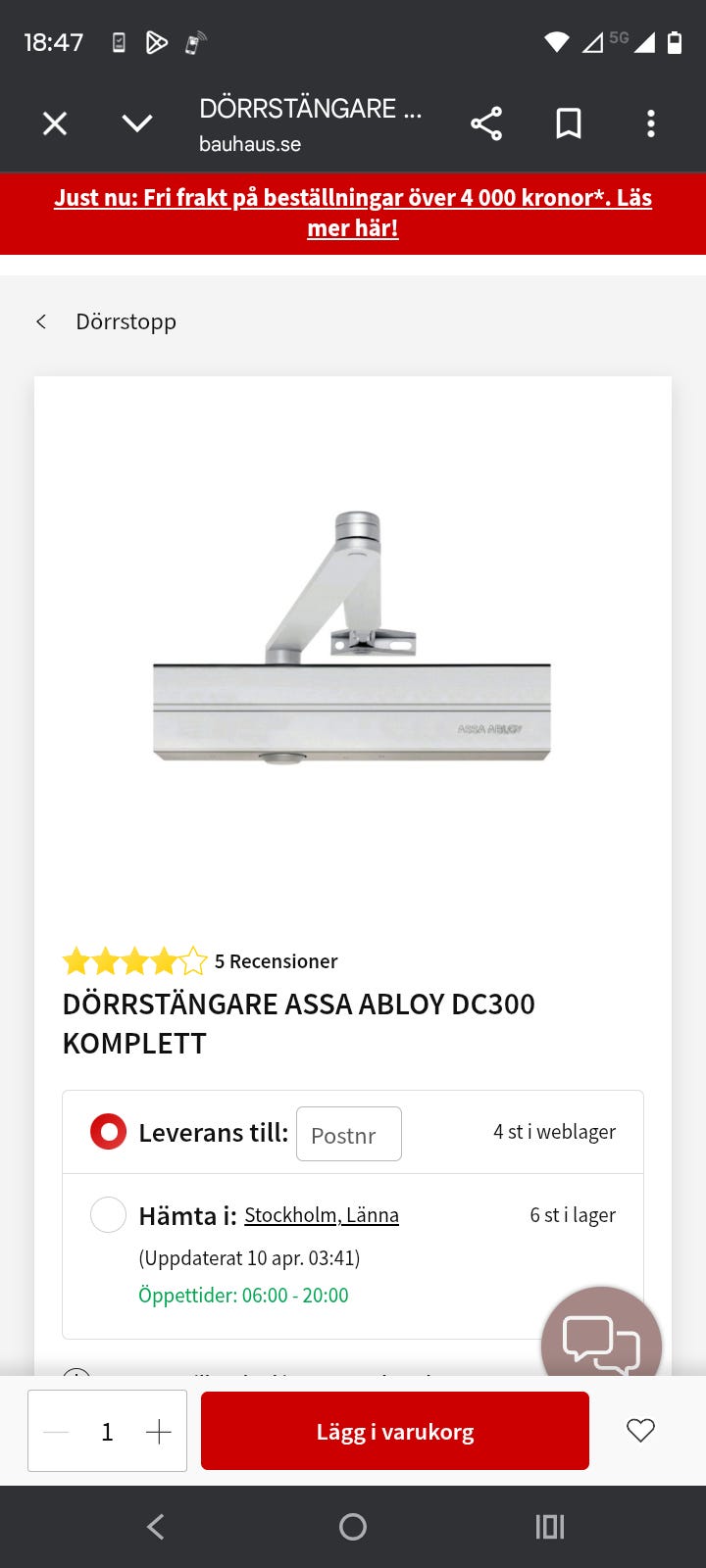
Task: Open recent apps from the navigation bar
Action: pyautogui.click(x=549, y=1526)
